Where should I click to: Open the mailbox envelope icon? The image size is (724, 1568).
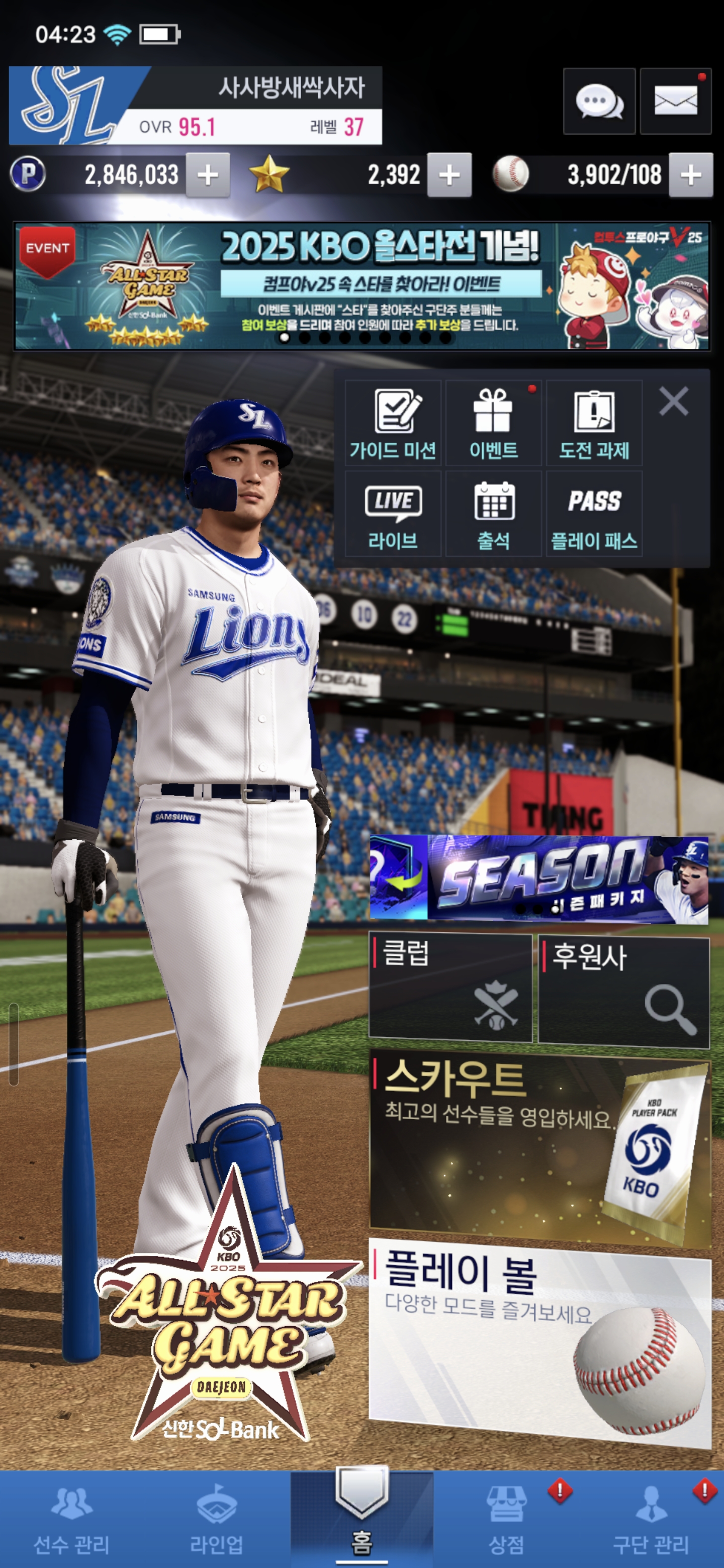point(675,101)
